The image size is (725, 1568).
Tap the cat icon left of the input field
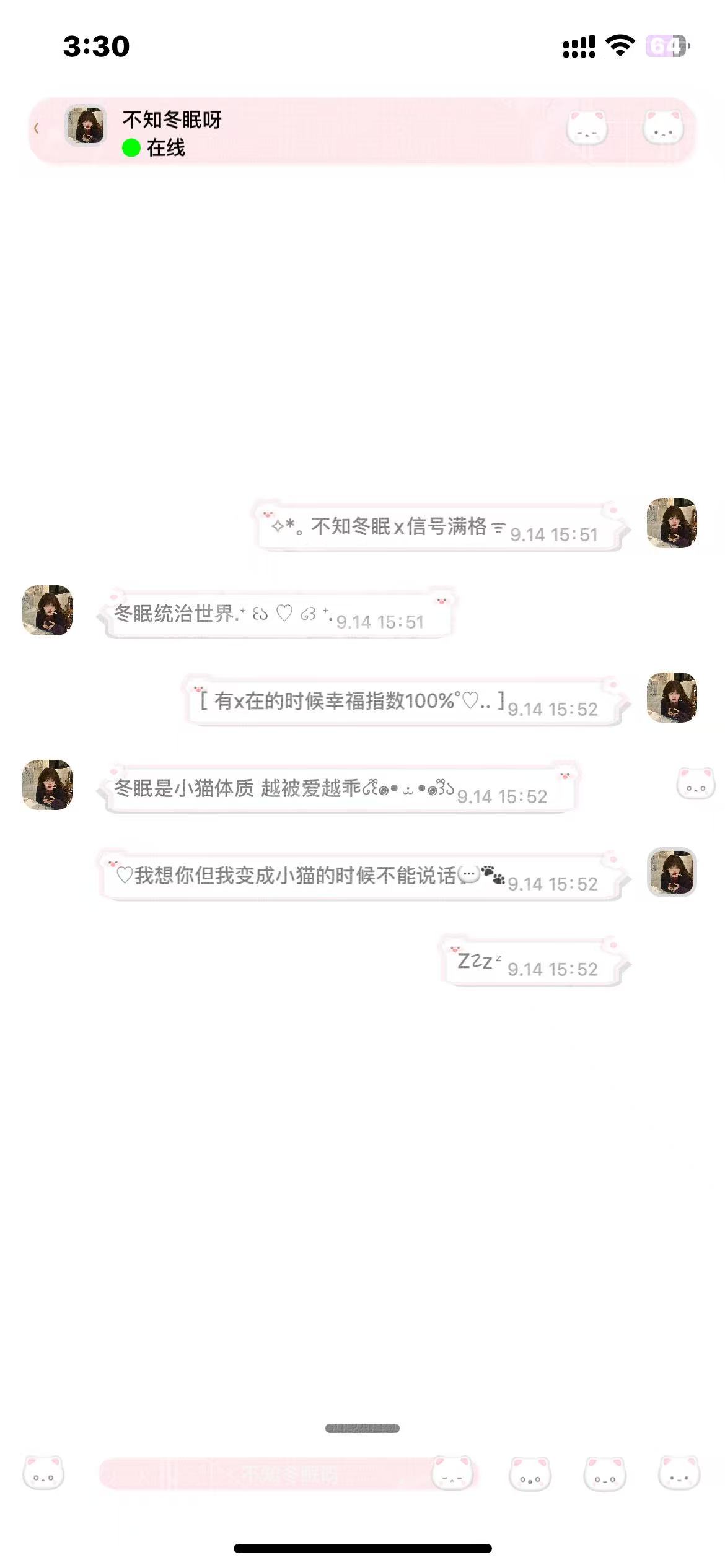coord(43,1473)
